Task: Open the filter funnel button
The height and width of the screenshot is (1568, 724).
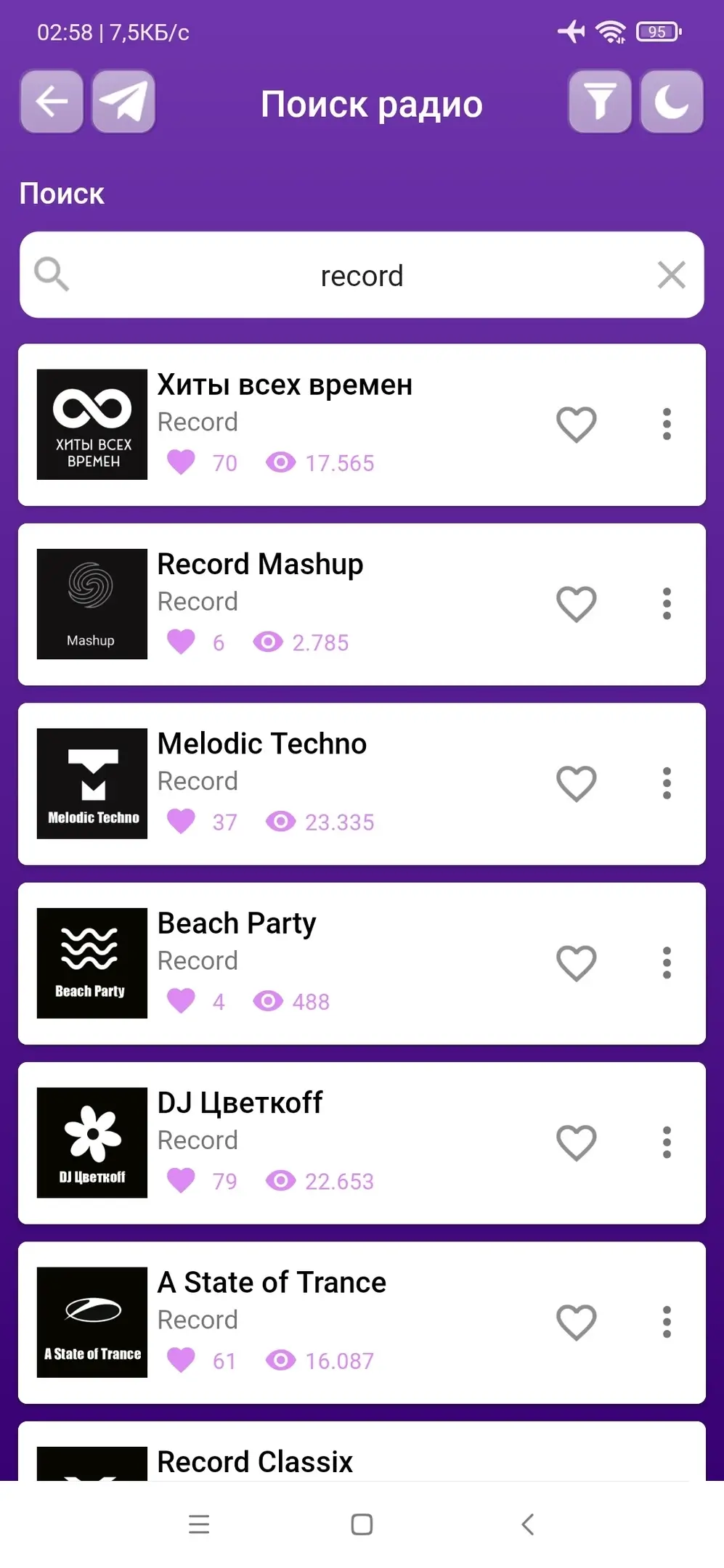Action: pyautogui.click(x=599, y=102)
